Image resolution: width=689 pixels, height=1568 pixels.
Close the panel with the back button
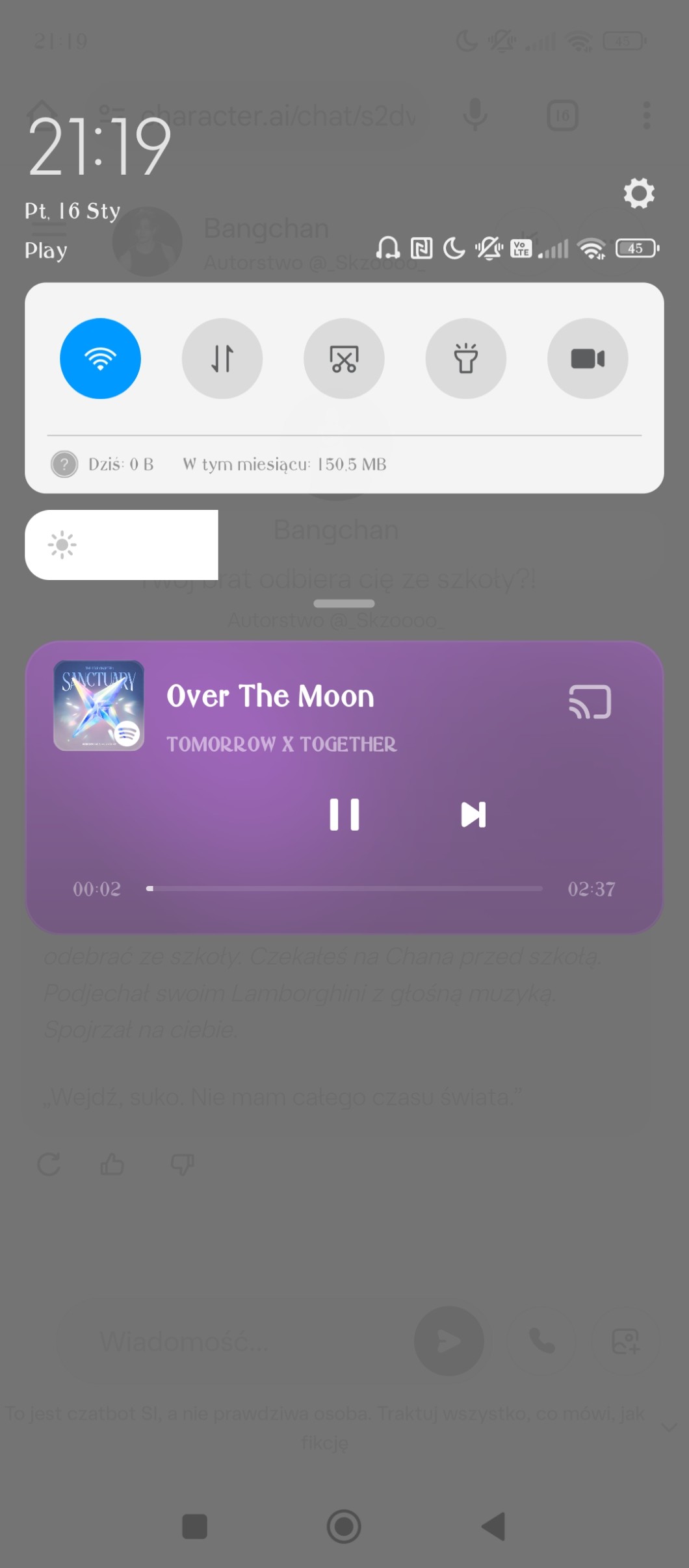493,1526
